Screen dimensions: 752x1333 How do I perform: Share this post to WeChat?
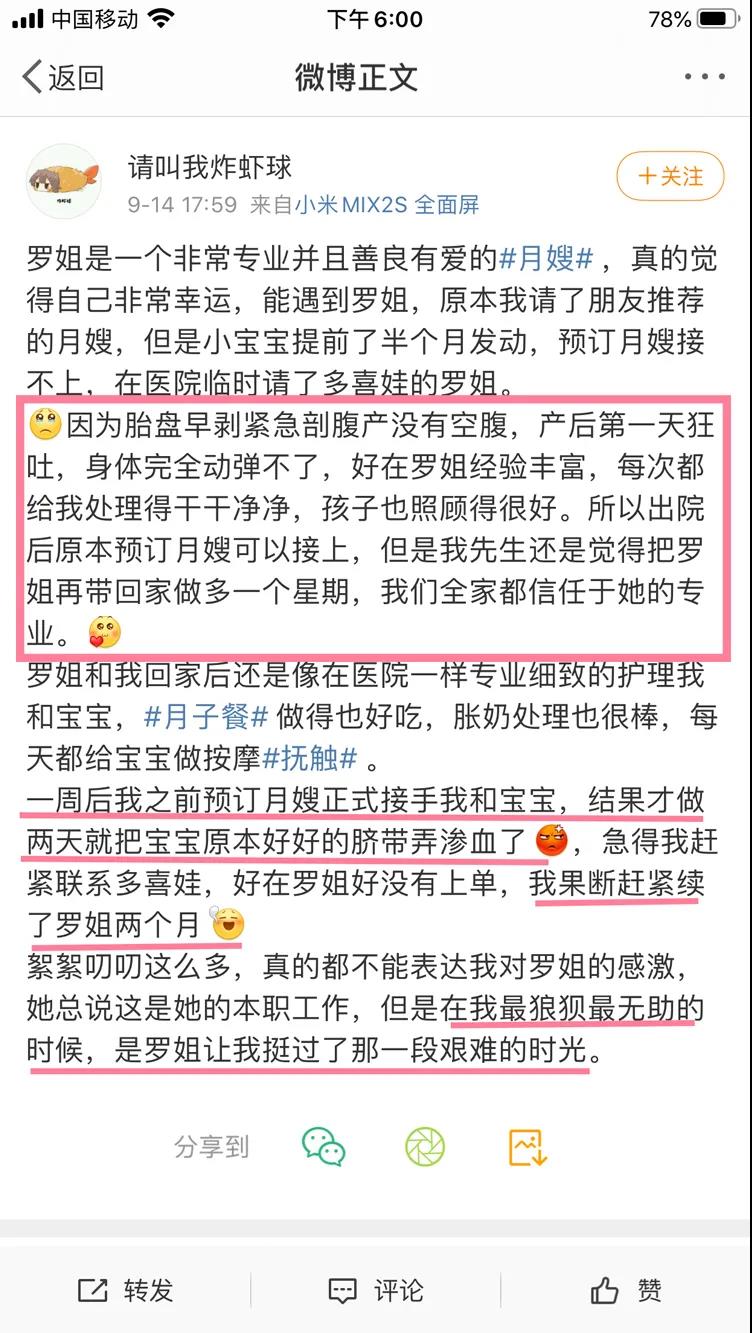pos(323,1147)
